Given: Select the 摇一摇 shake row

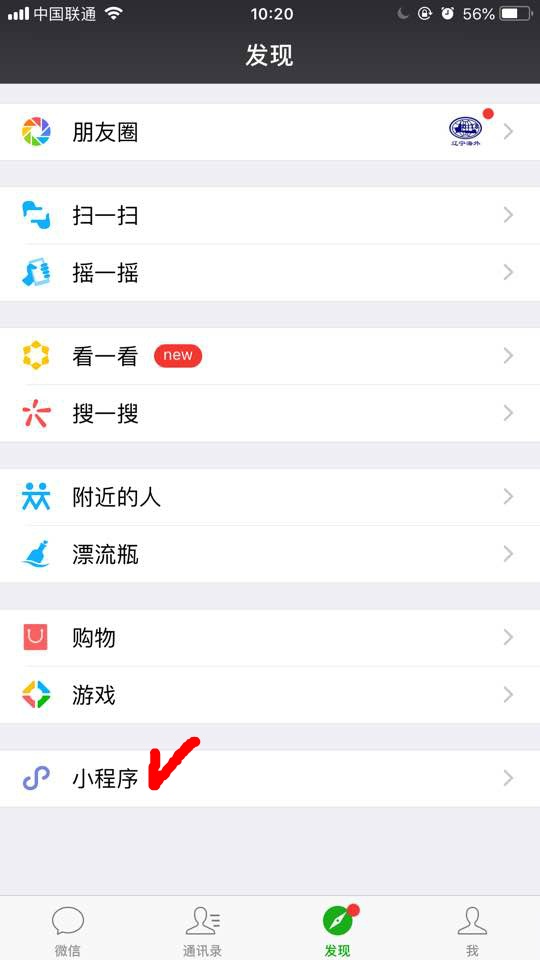Looking at the screenshot, I should (270, 272).
